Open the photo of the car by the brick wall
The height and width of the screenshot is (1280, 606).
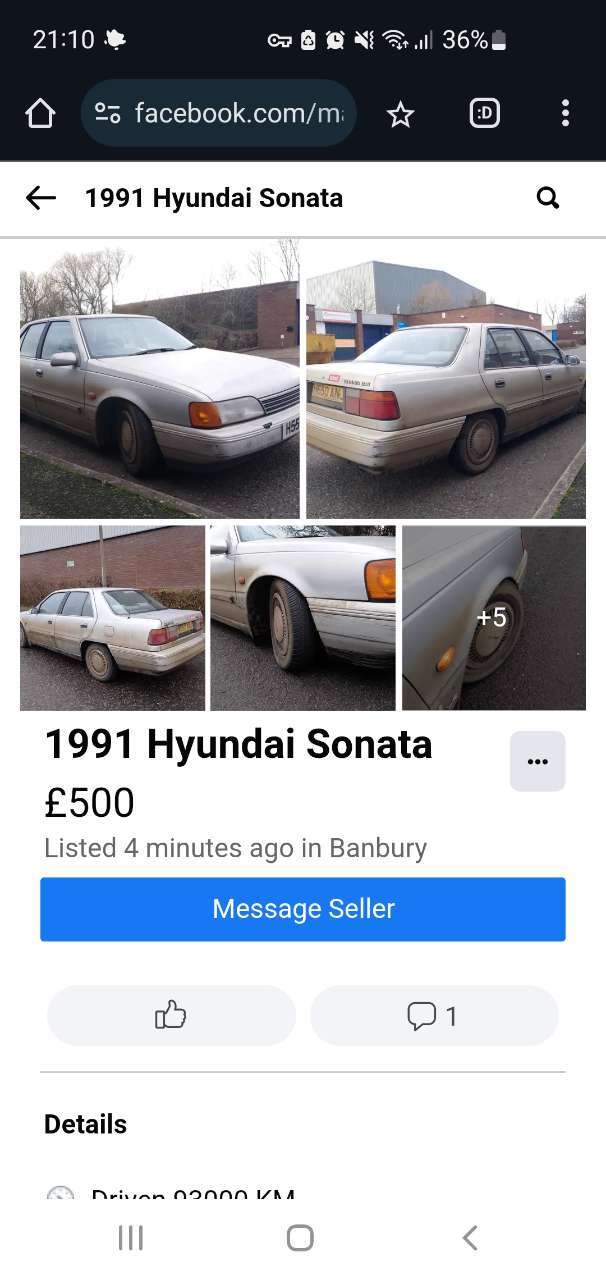coord(112,618)
